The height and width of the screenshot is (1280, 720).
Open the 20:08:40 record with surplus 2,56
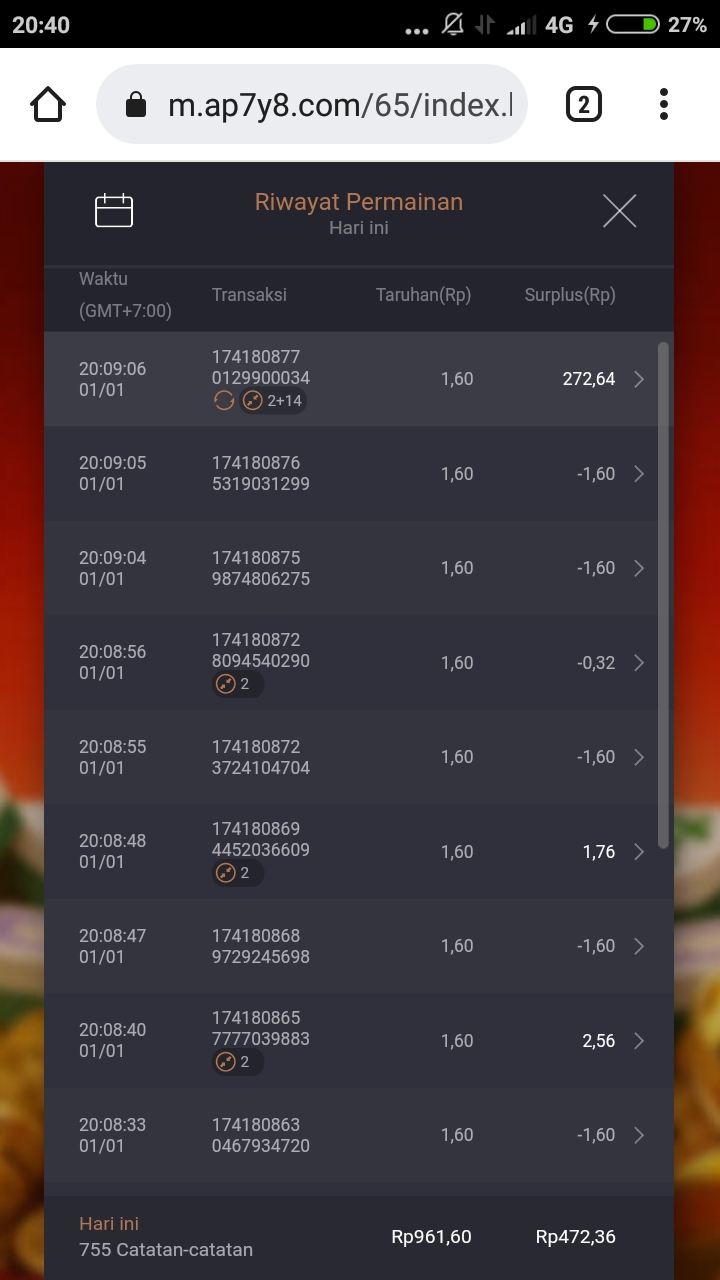[359, 1041]
